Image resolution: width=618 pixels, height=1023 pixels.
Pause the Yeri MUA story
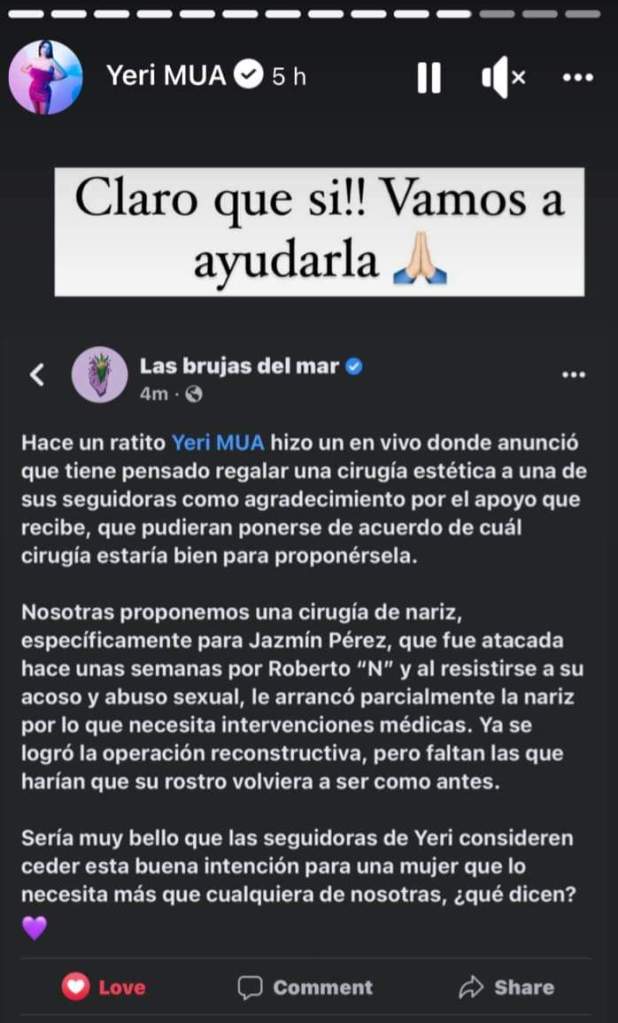coord(429,77)
